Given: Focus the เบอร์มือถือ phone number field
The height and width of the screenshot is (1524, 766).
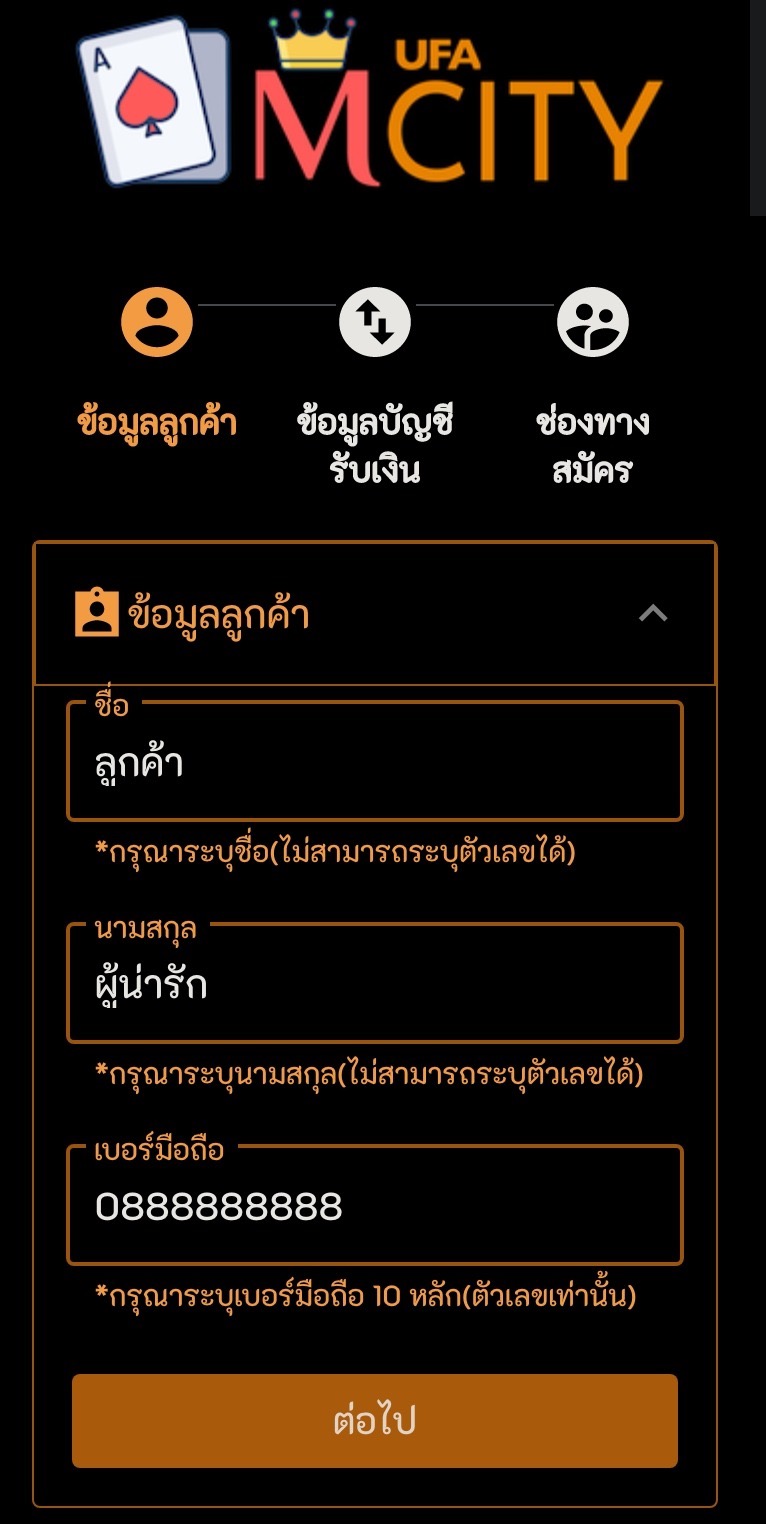Looking at the screenshot, I should click(374, 1207).
